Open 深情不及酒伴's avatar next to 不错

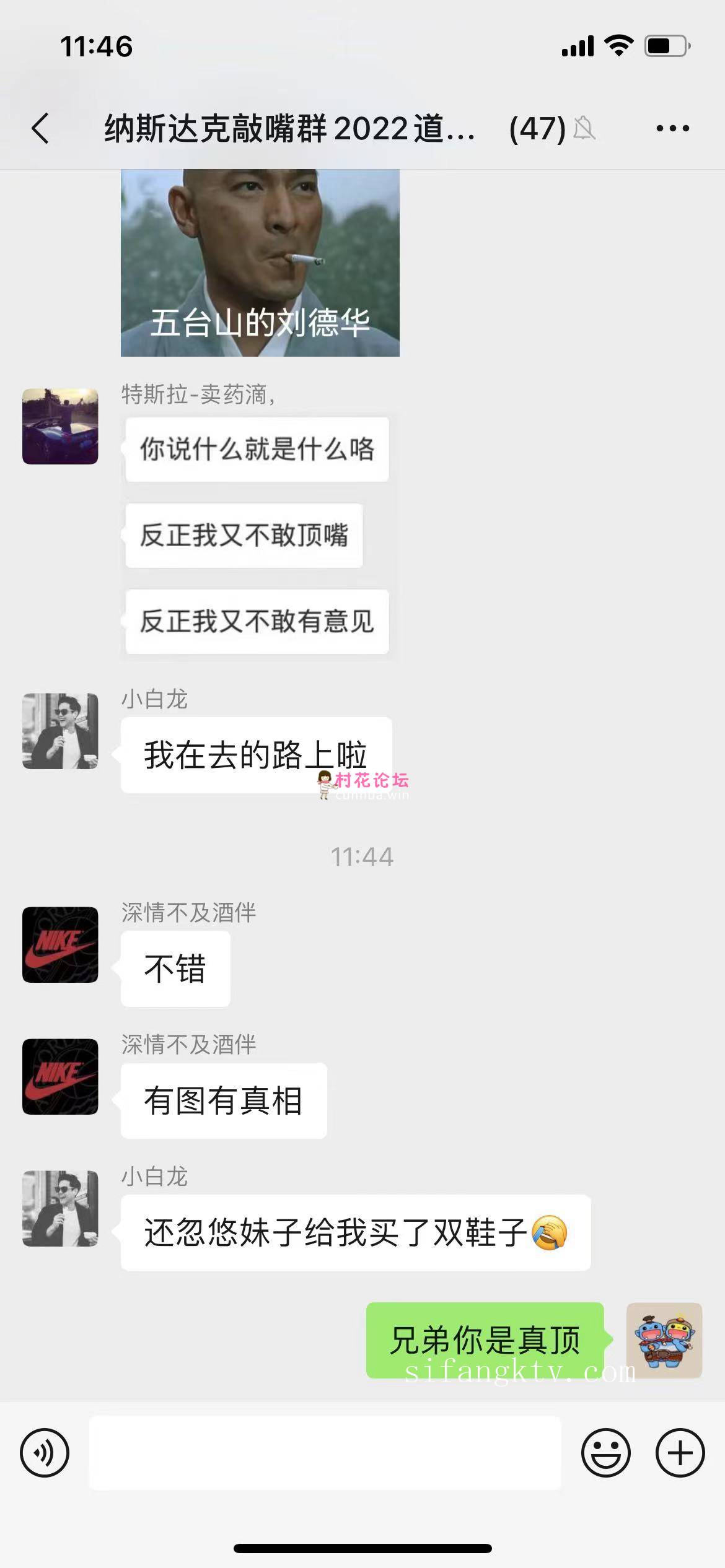pos(60,945)
